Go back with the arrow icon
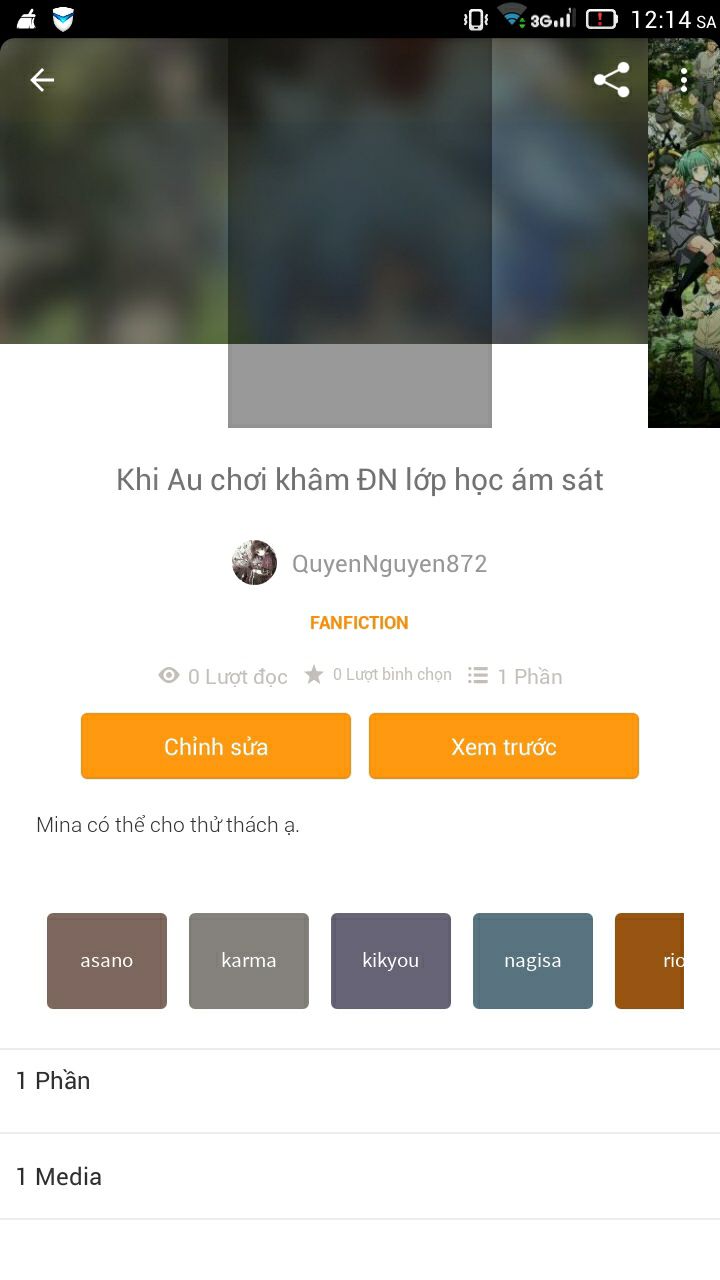Image resolution: width=720 pixels, height=1280 pixels. 42,80
